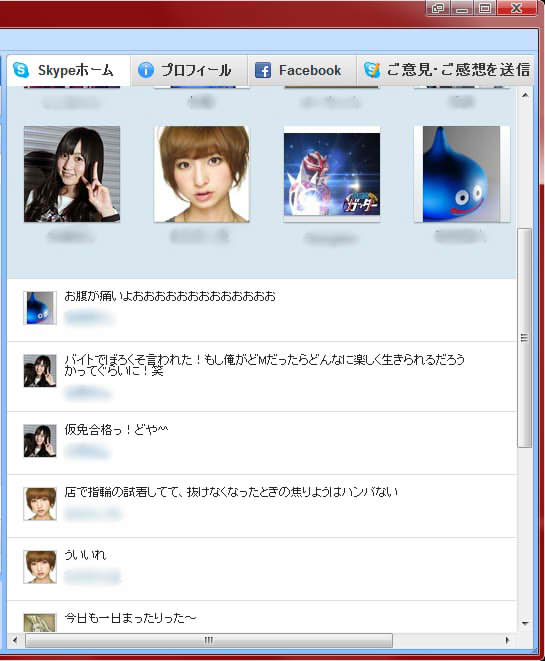Image resolution: width=545 pixels, height=661 pixels.
Task: Click the vertical scrollbar up arrow
Action: pyautogui.click(x=525, y=95)
